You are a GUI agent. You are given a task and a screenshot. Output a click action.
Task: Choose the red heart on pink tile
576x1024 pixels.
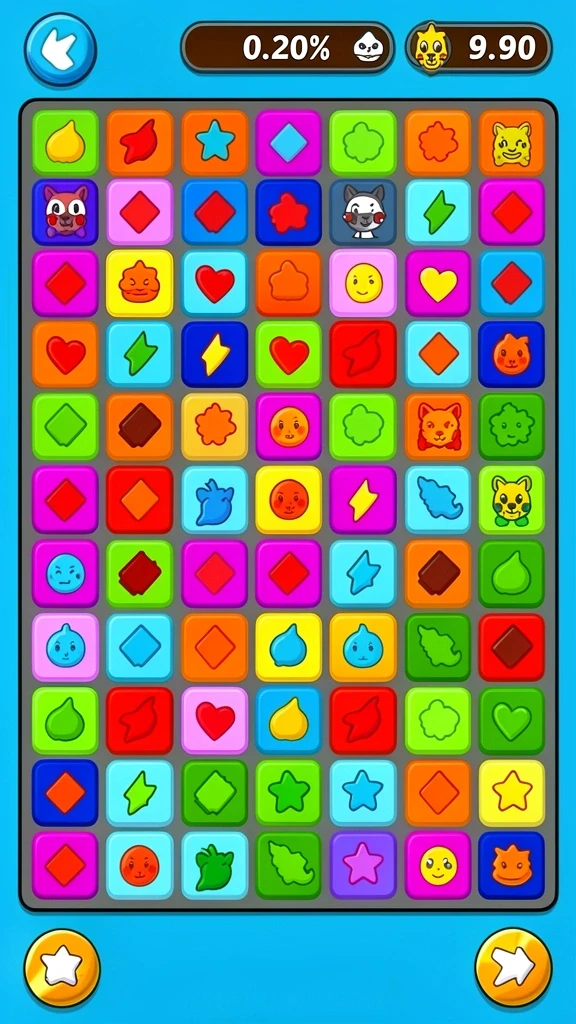tap(214, 720)
